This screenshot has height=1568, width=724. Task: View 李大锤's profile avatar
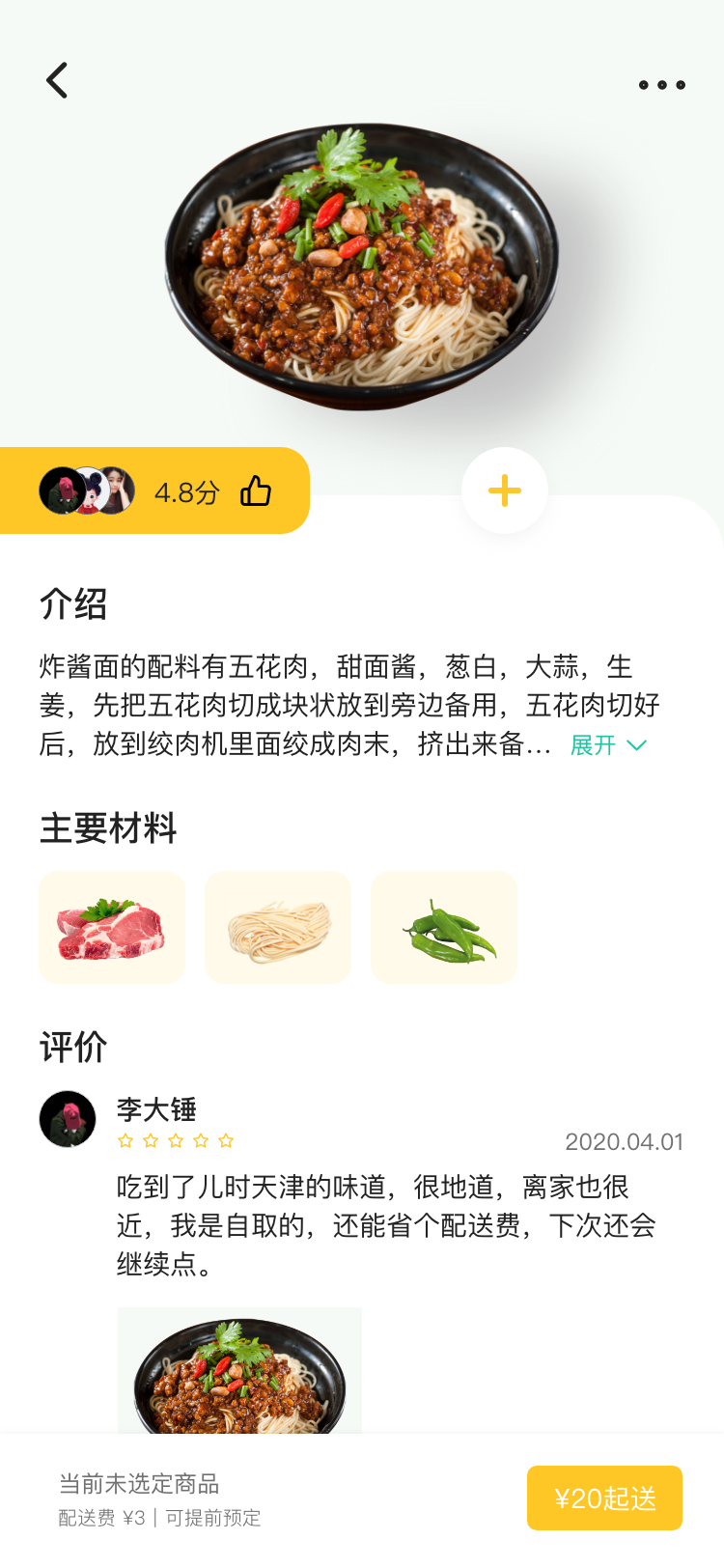click(x=68, y=1119)
